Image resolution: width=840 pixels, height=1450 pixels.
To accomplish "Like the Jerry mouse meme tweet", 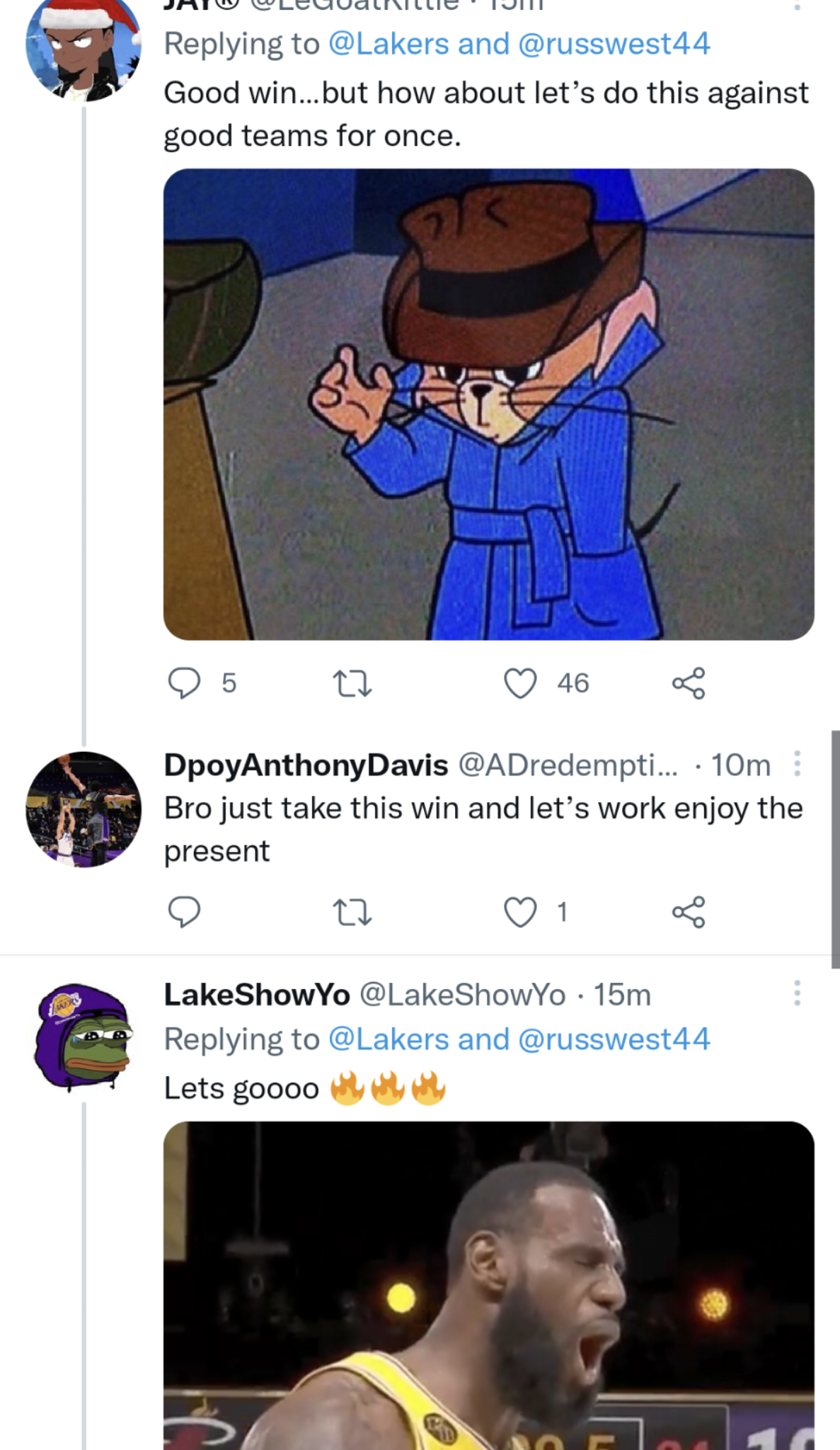I will [522, 683].
